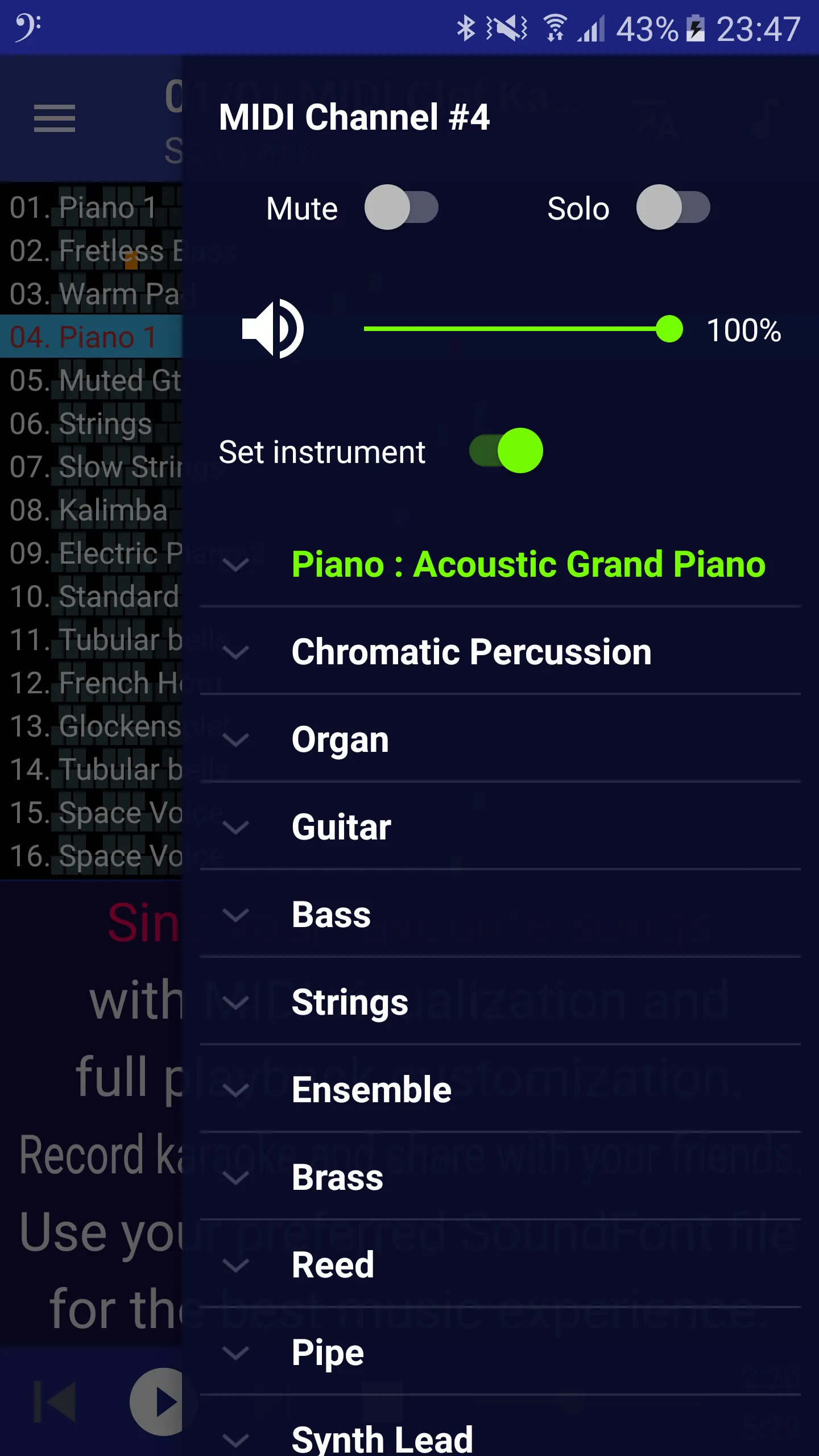Turn off Set instrument switch

pyautogui.click(x=506, y=451)
